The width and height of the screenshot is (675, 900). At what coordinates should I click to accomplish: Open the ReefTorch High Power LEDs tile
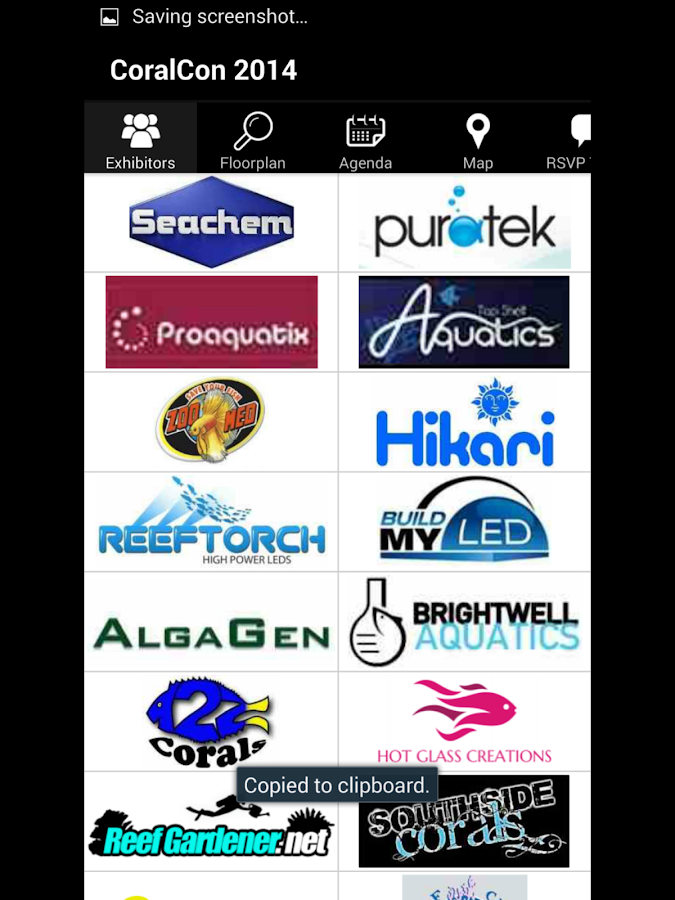point(211,521)
